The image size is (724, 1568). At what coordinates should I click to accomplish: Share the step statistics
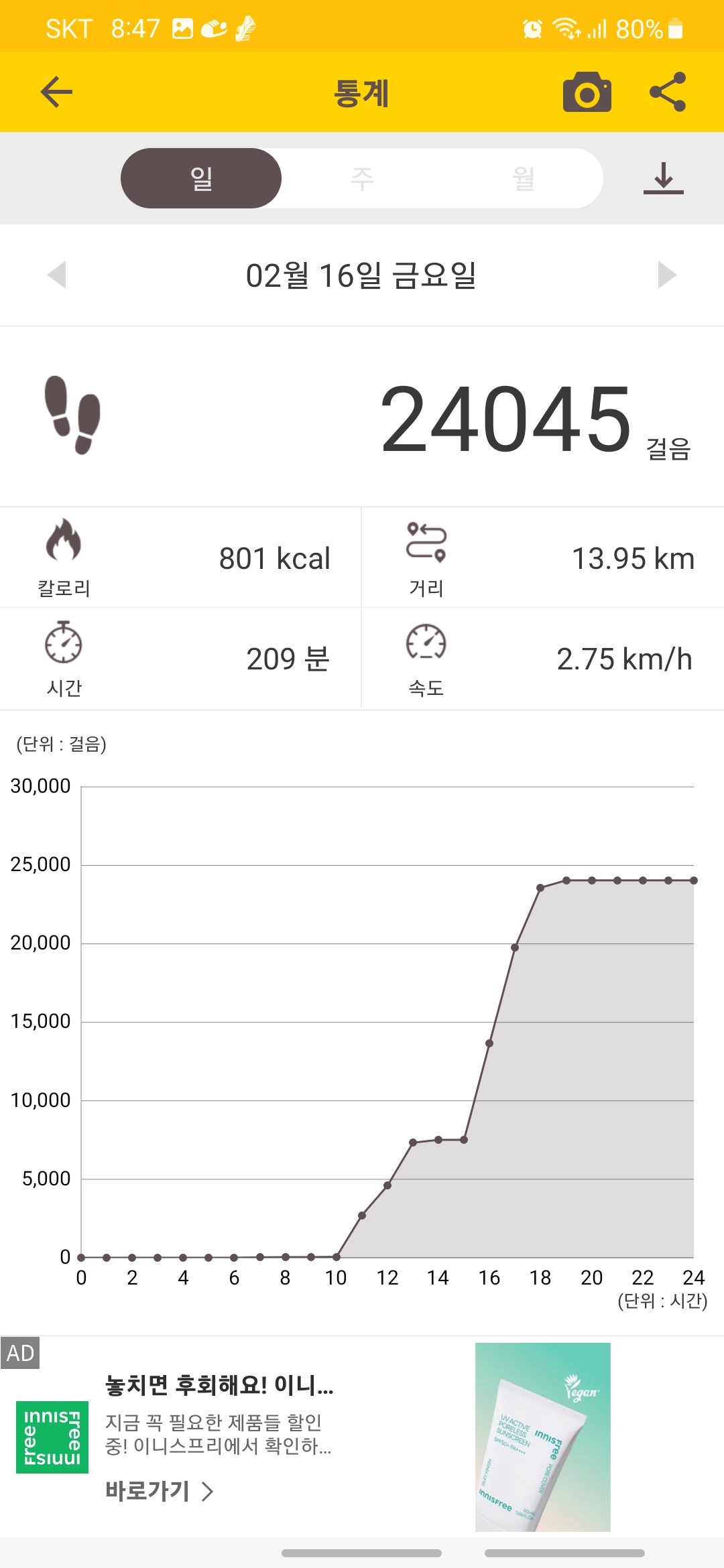[x=668, y=92]
